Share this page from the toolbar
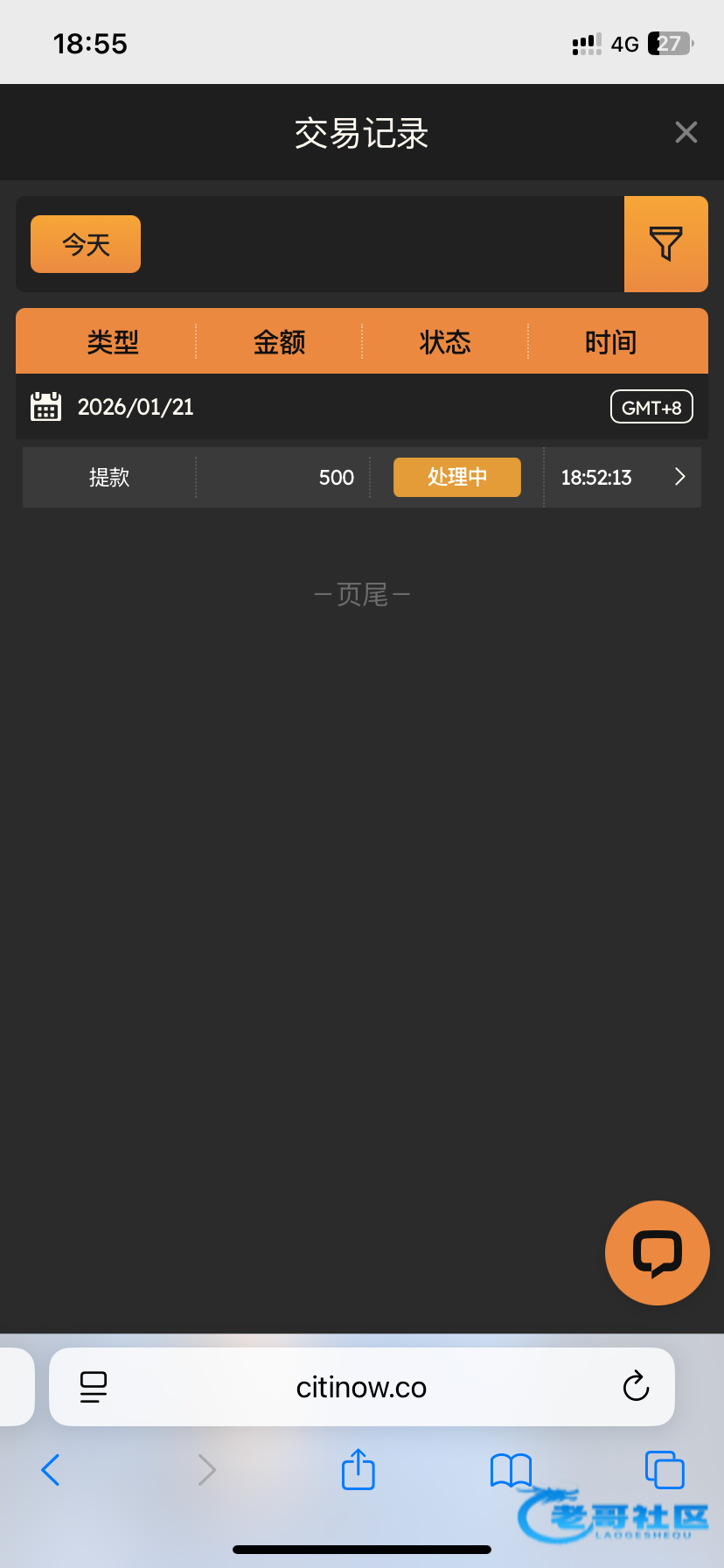This screenshot has height=1568, width=724. [359, 1470]
